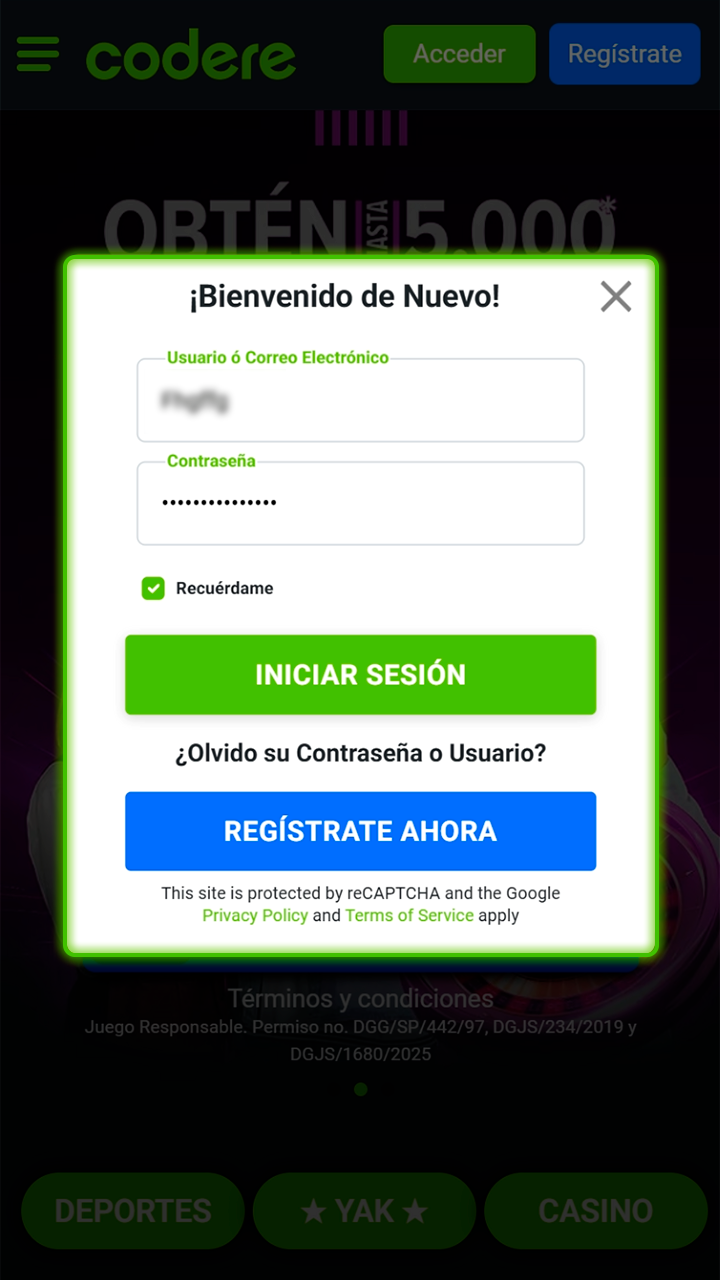Close the ¡Bienvenido de Nuevo! dialog
This screenshot has width=720, height=1280.
[x=615, y=296]
